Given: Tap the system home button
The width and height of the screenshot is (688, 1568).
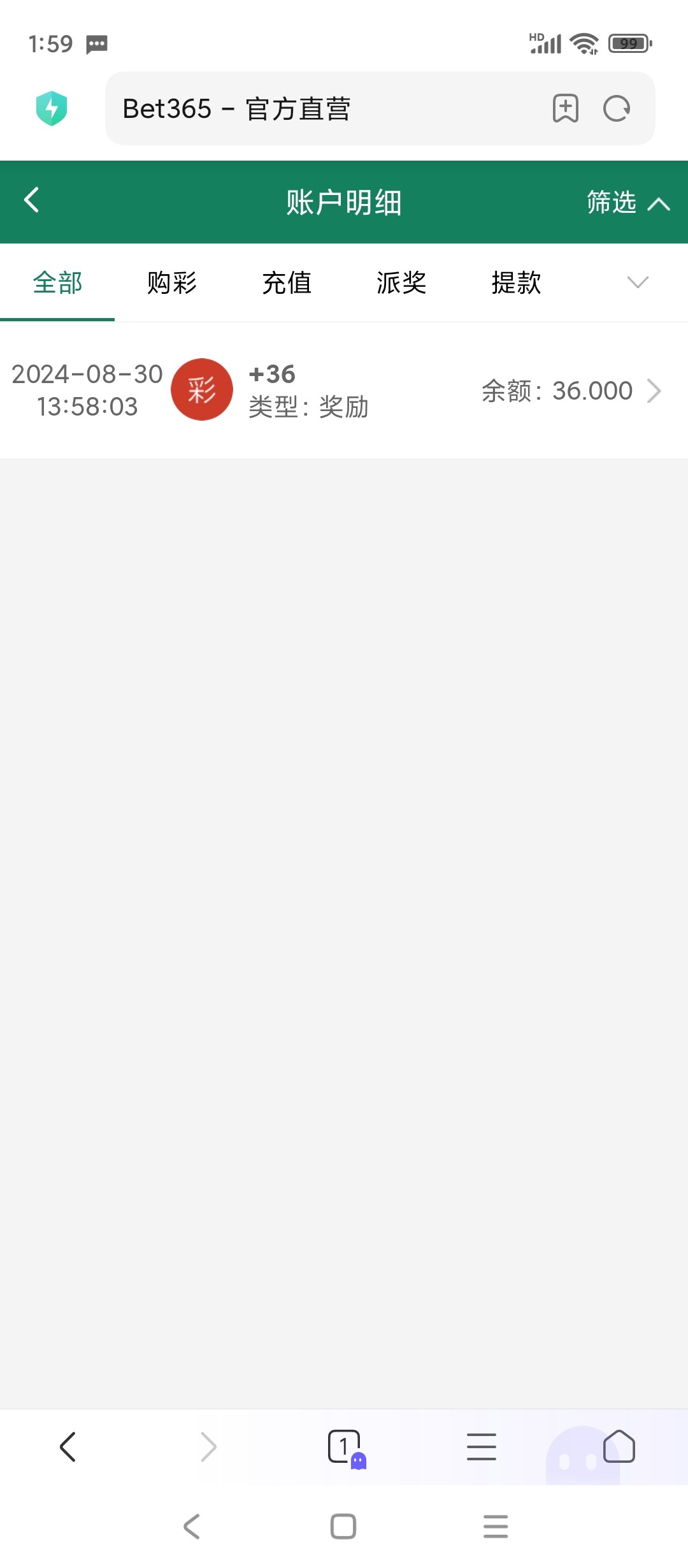Looking at the screenshot, I should [x=343, y=1527].
